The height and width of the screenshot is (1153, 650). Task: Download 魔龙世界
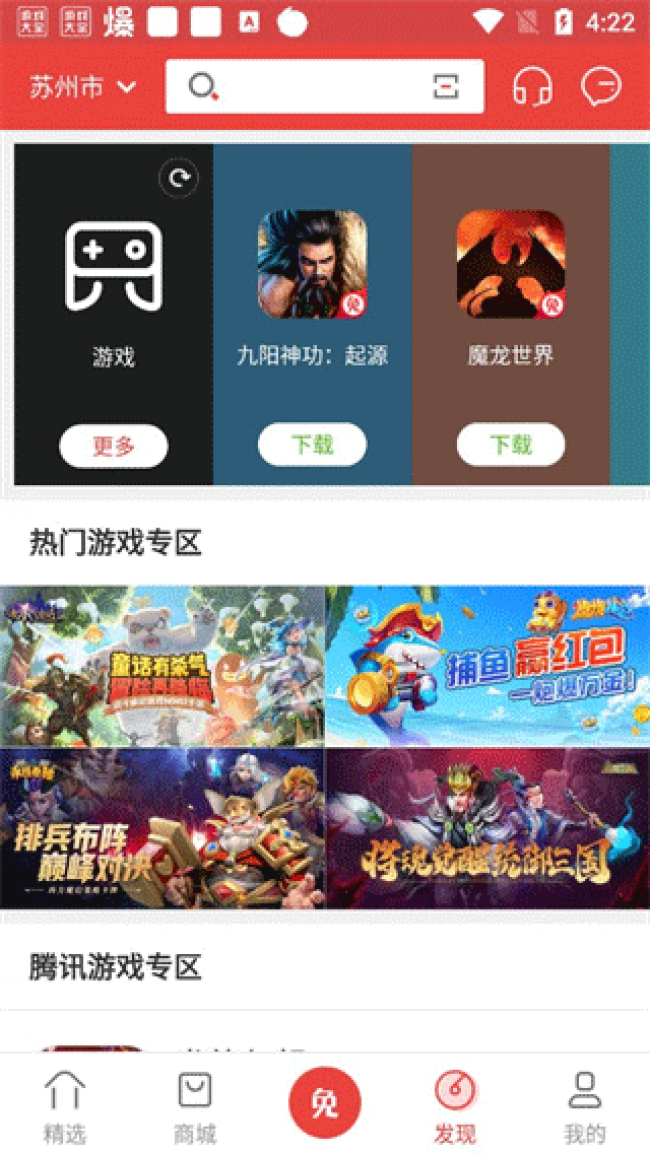[x=510, y=445]
